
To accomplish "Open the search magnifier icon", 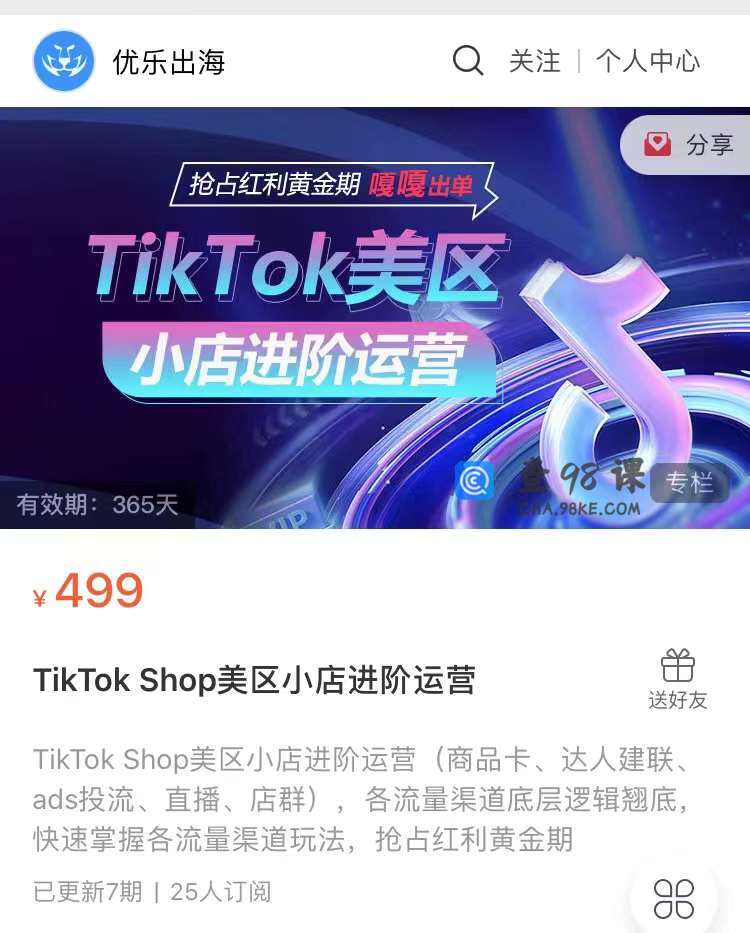I will [x=467, y=61].
